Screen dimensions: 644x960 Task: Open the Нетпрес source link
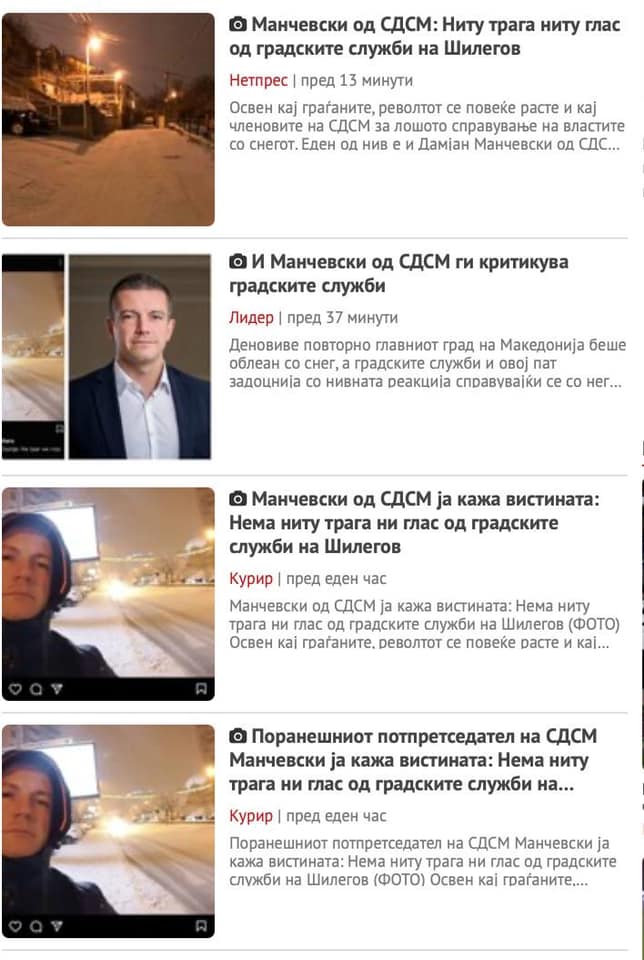tap(258, 80)
